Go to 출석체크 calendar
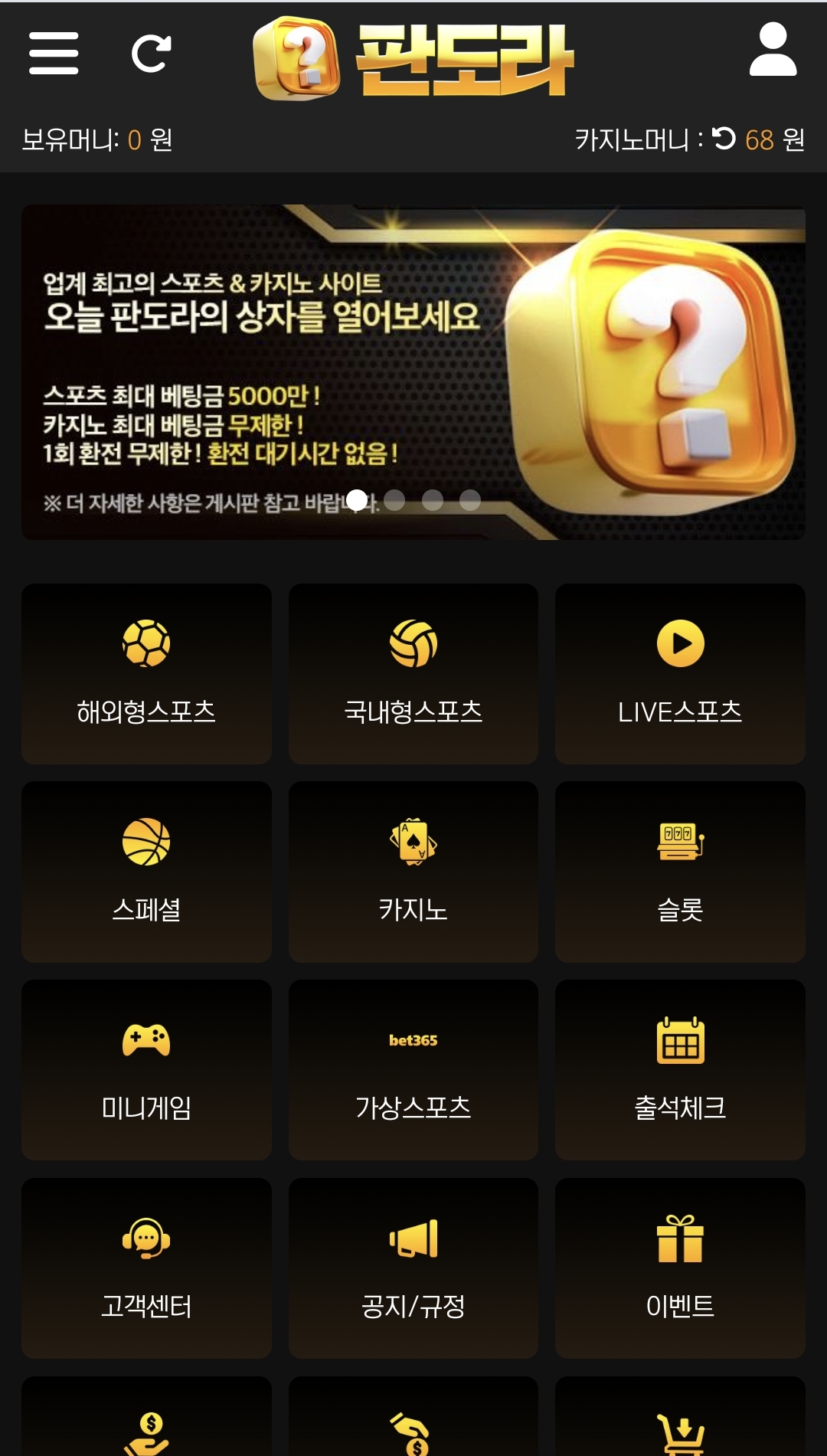 pyautogui.click(x=680, y=1070)
